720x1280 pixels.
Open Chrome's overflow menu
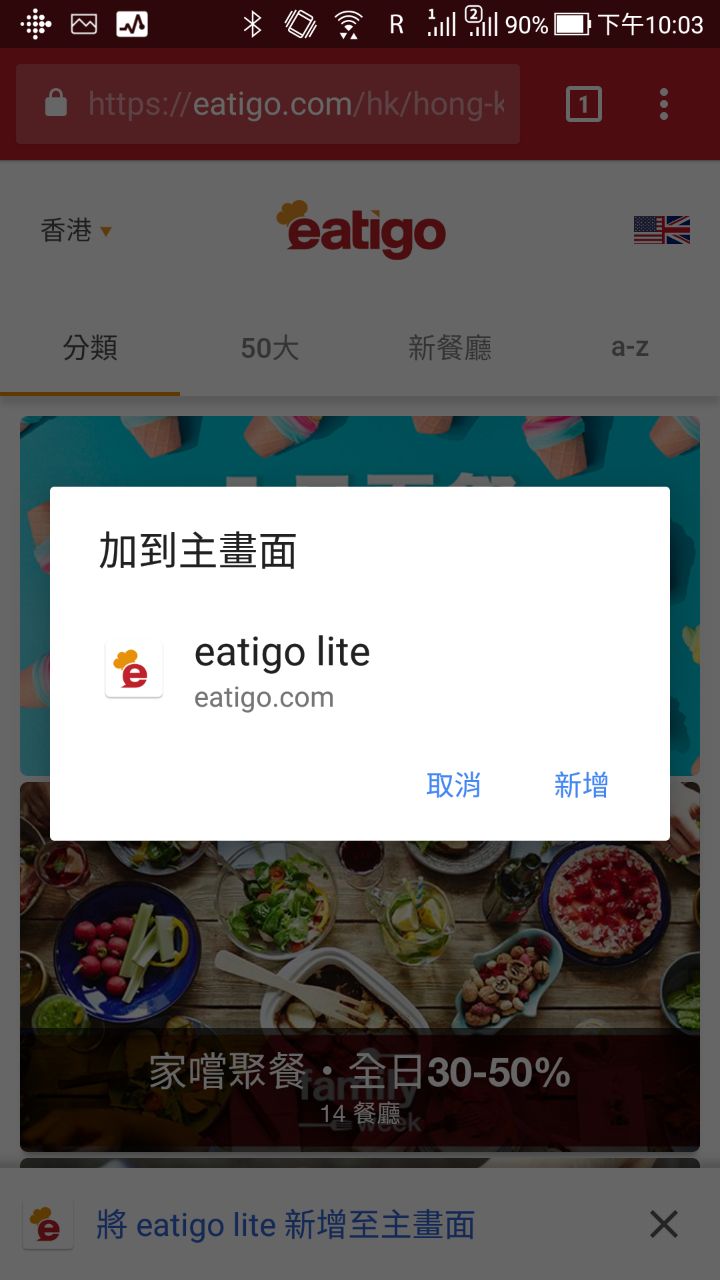(664, 104)
